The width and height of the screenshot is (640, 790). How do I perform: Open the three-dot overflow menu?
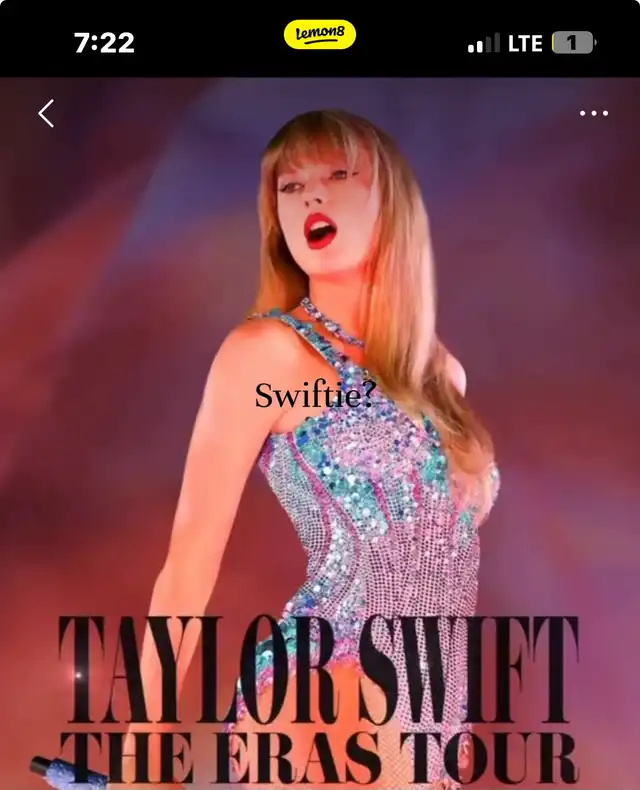[x=594, y=113]
